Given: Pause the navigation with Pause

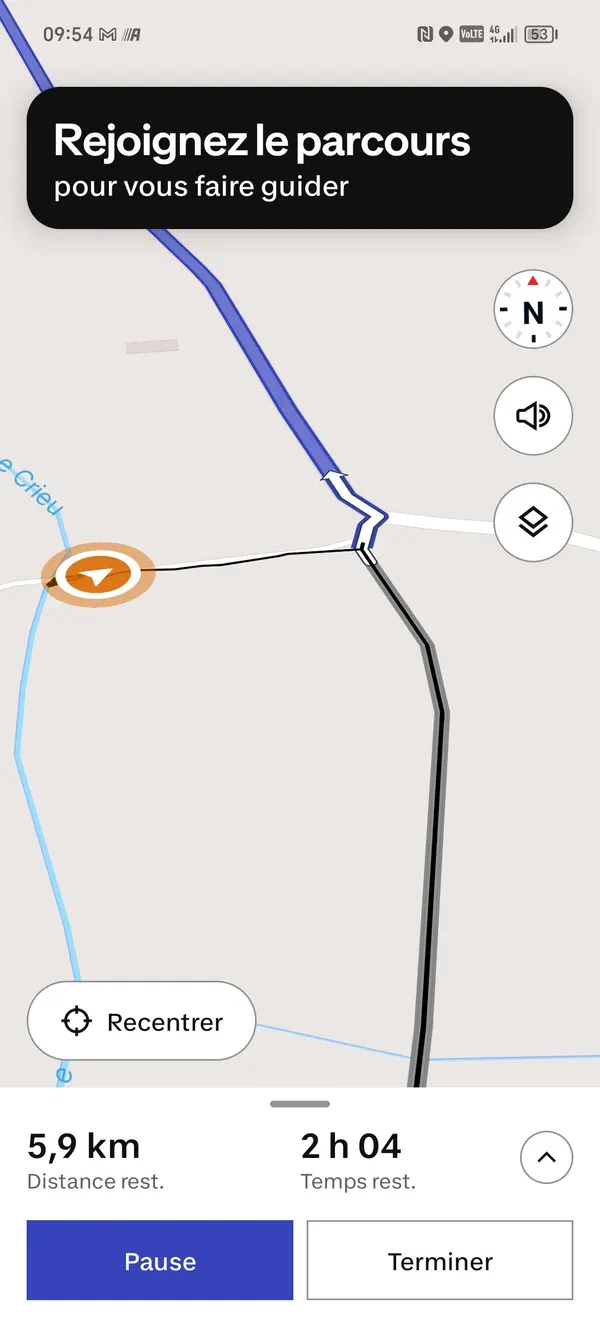Looking at the screenshot, I should coord(160,1260).
